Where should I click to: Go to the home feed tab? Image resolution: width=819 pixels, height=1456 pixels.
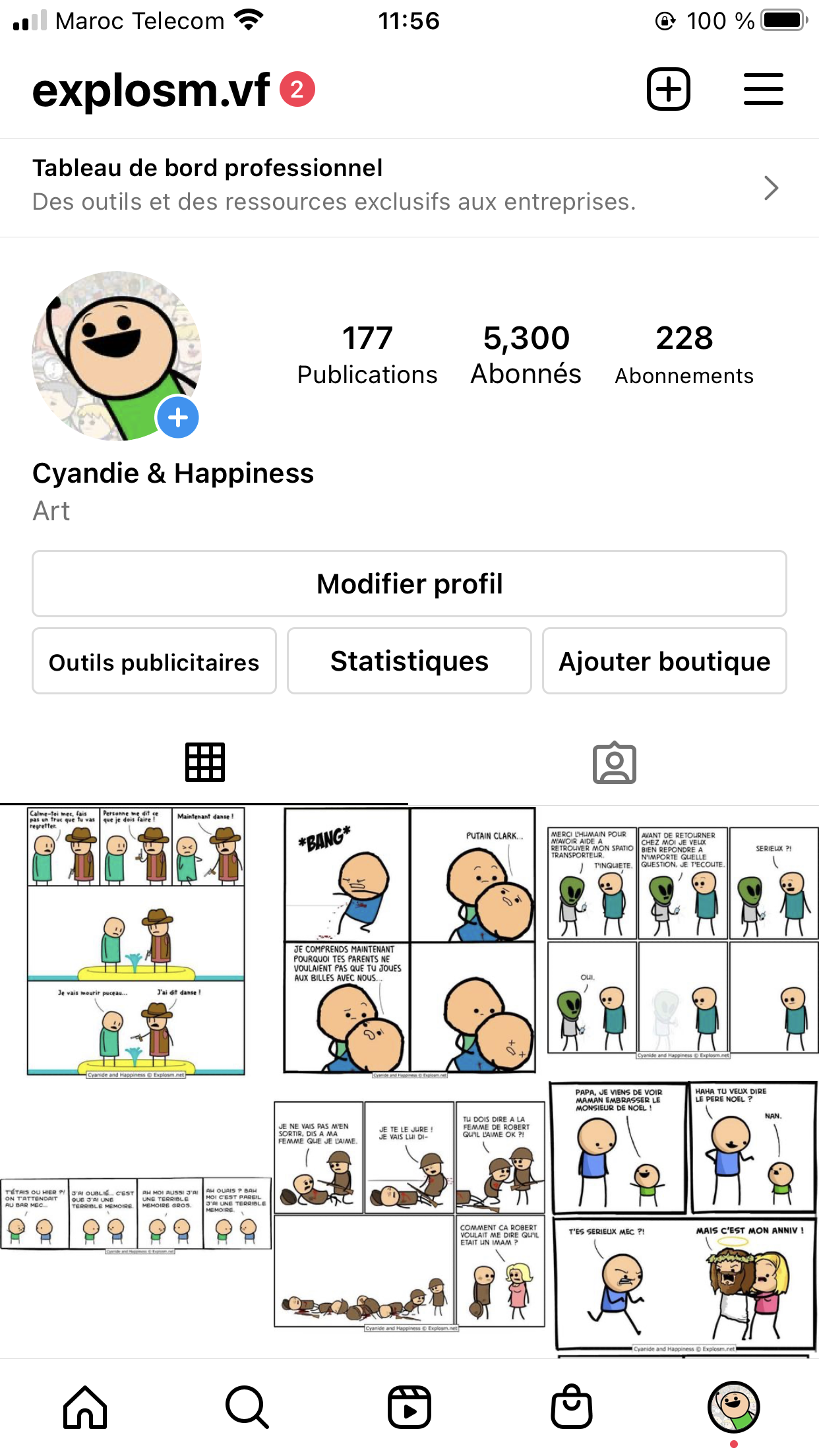pyautogui.click(x=85, y=1407)
